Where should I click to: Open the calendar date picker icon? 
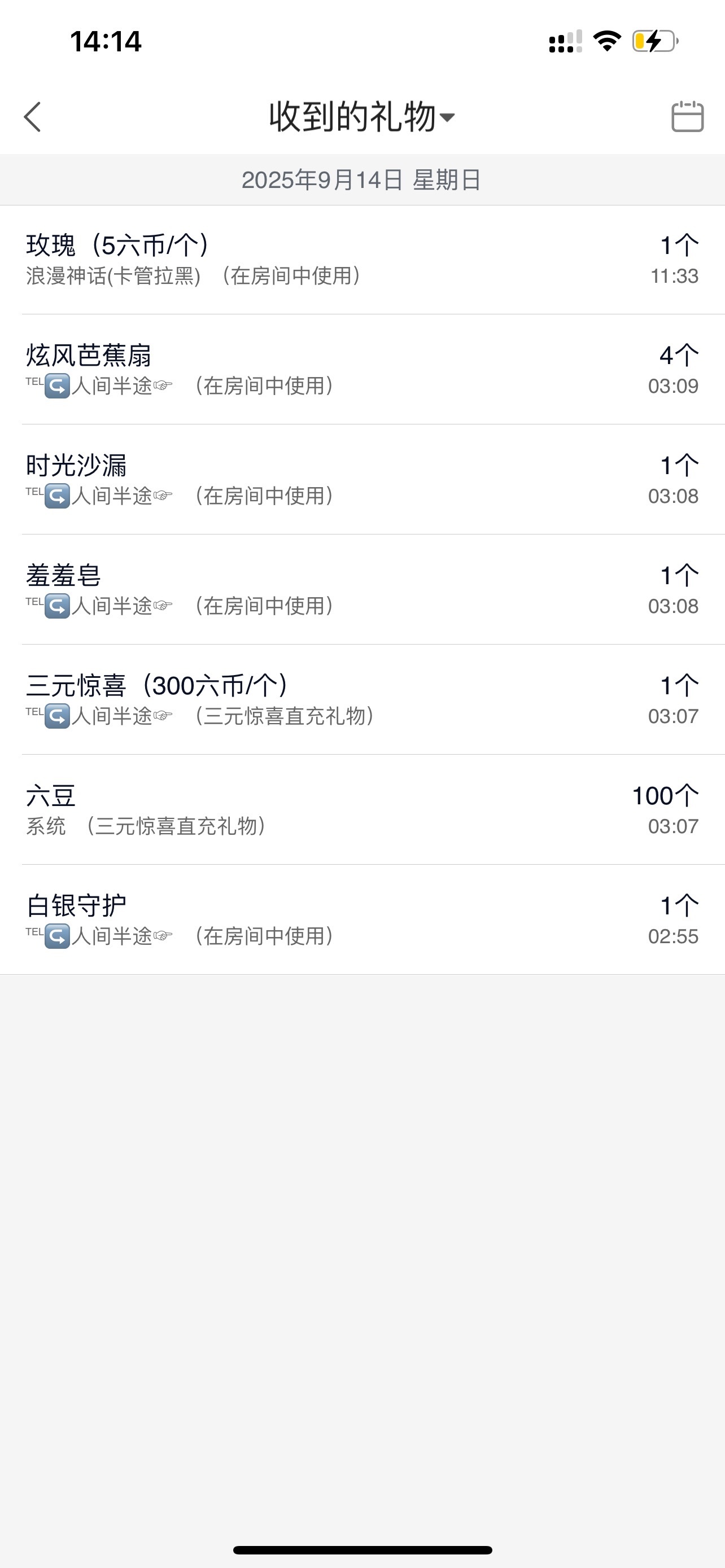tap(687, 117)
